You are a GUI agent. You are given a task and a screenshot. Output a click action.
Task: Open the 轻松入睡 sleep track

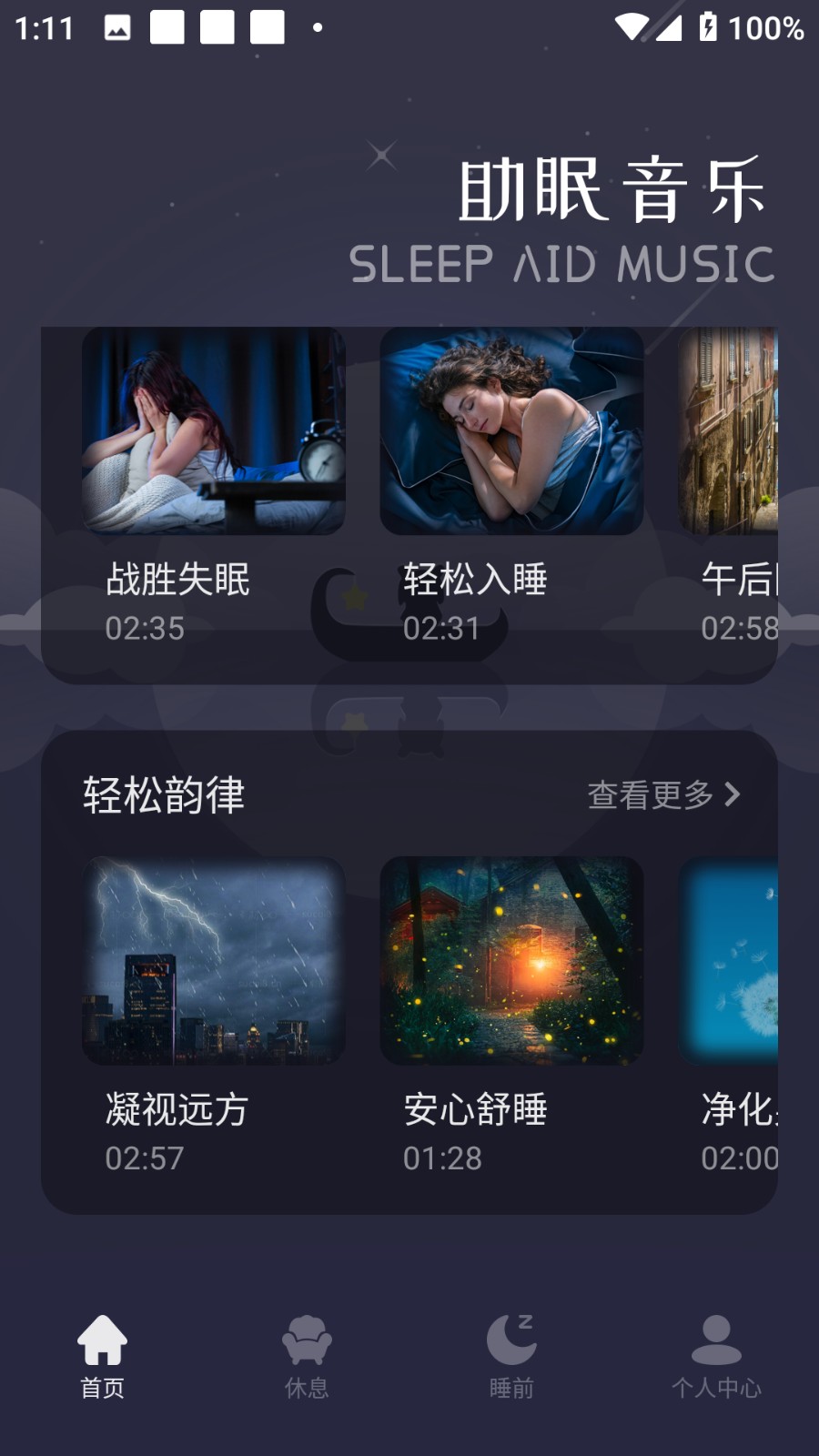tap(511, 431)
